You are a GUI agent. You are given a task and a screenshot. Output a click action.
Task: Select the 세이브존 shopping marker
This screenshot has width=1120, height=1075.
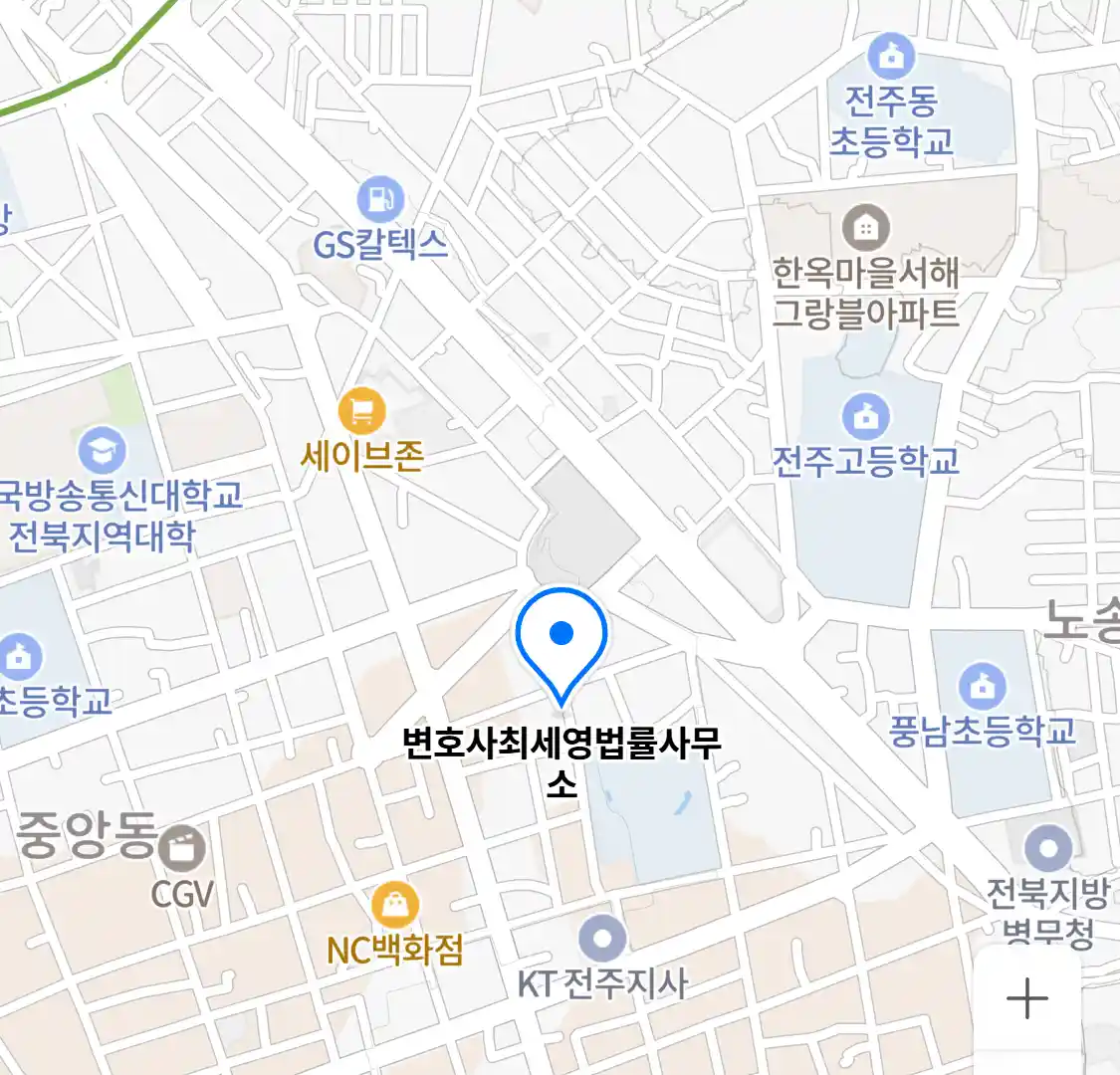point(361,411)
